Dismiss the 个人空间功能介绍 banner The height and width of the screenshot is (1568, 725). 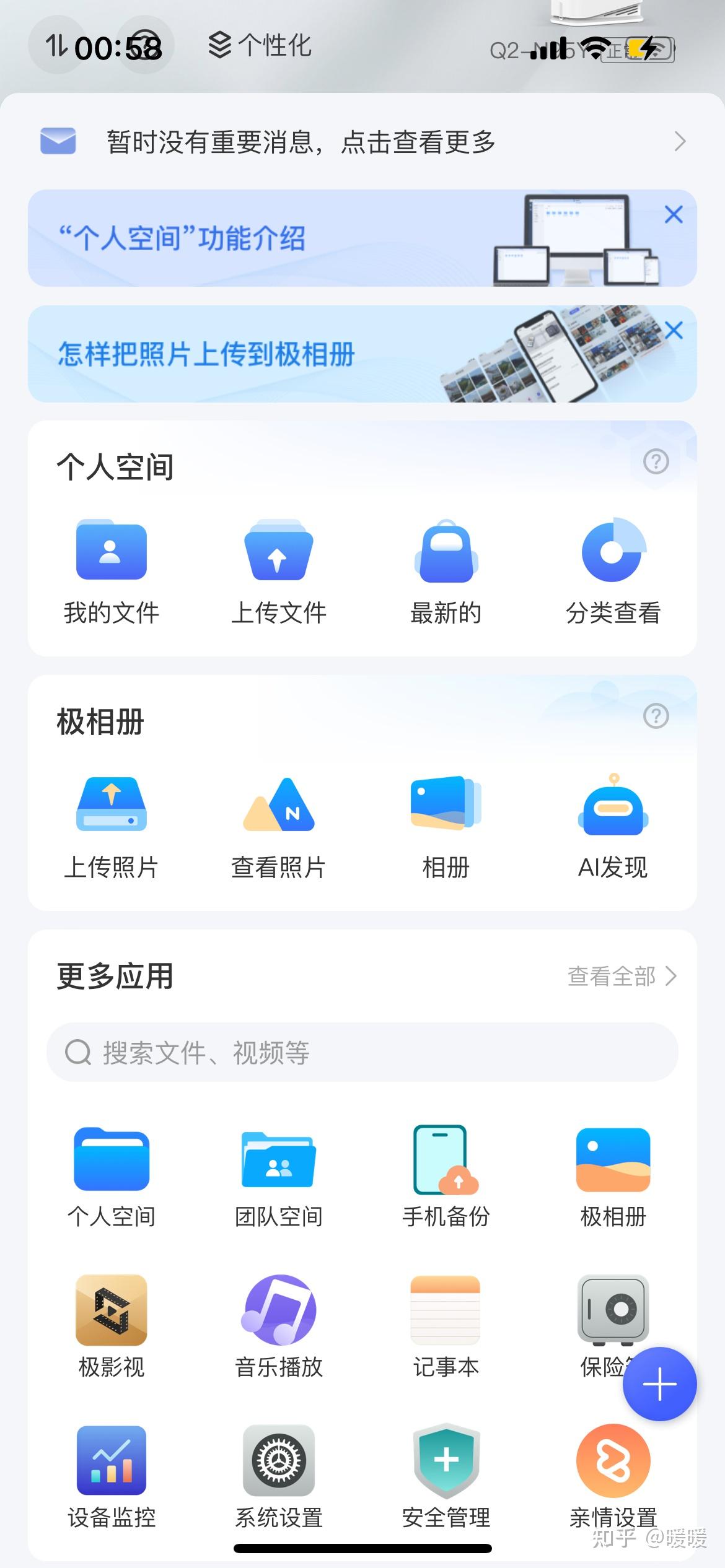pos(674,215)
